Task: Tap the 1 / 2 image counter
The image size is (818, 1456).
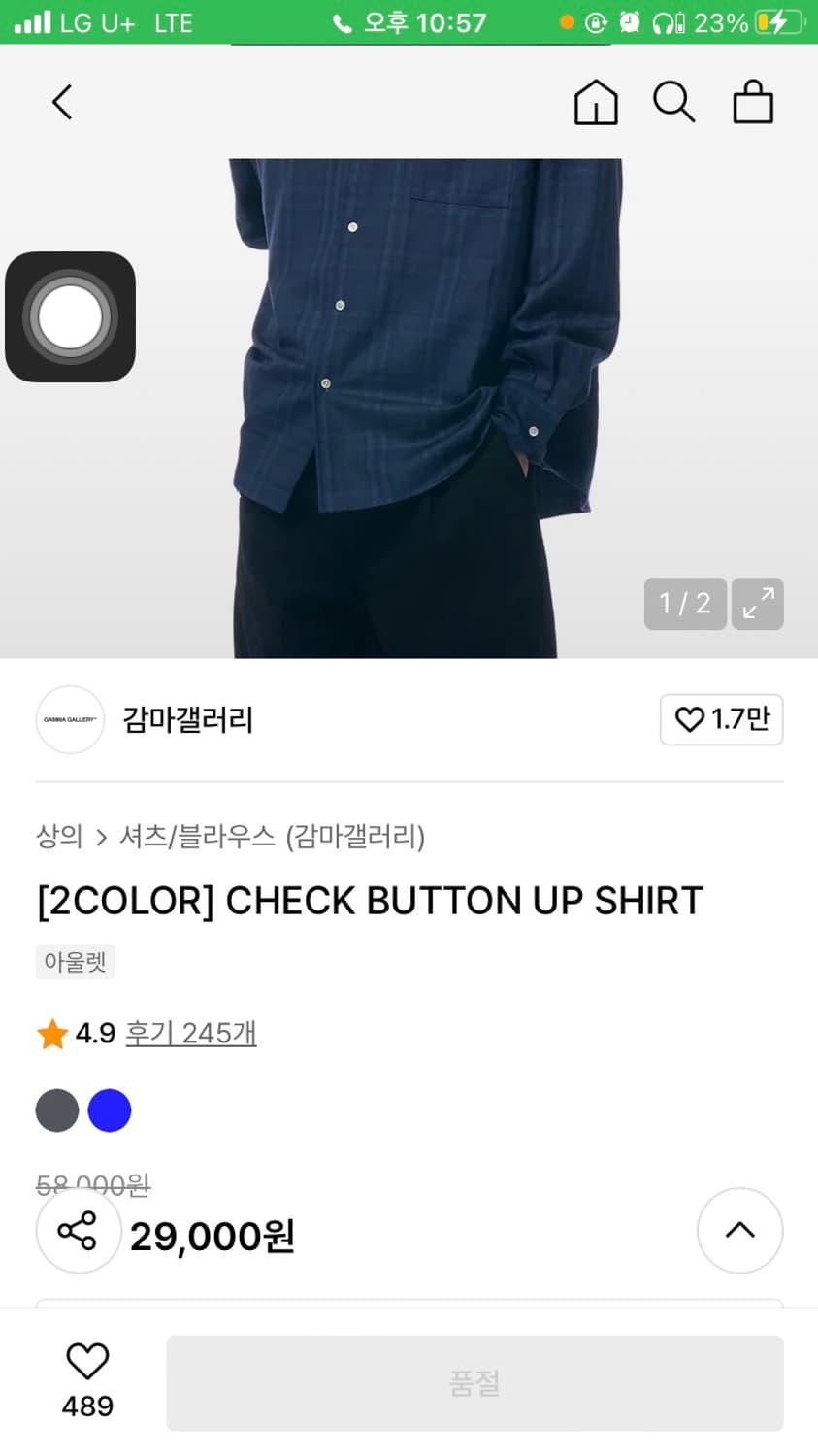Action: coord(685,604)
